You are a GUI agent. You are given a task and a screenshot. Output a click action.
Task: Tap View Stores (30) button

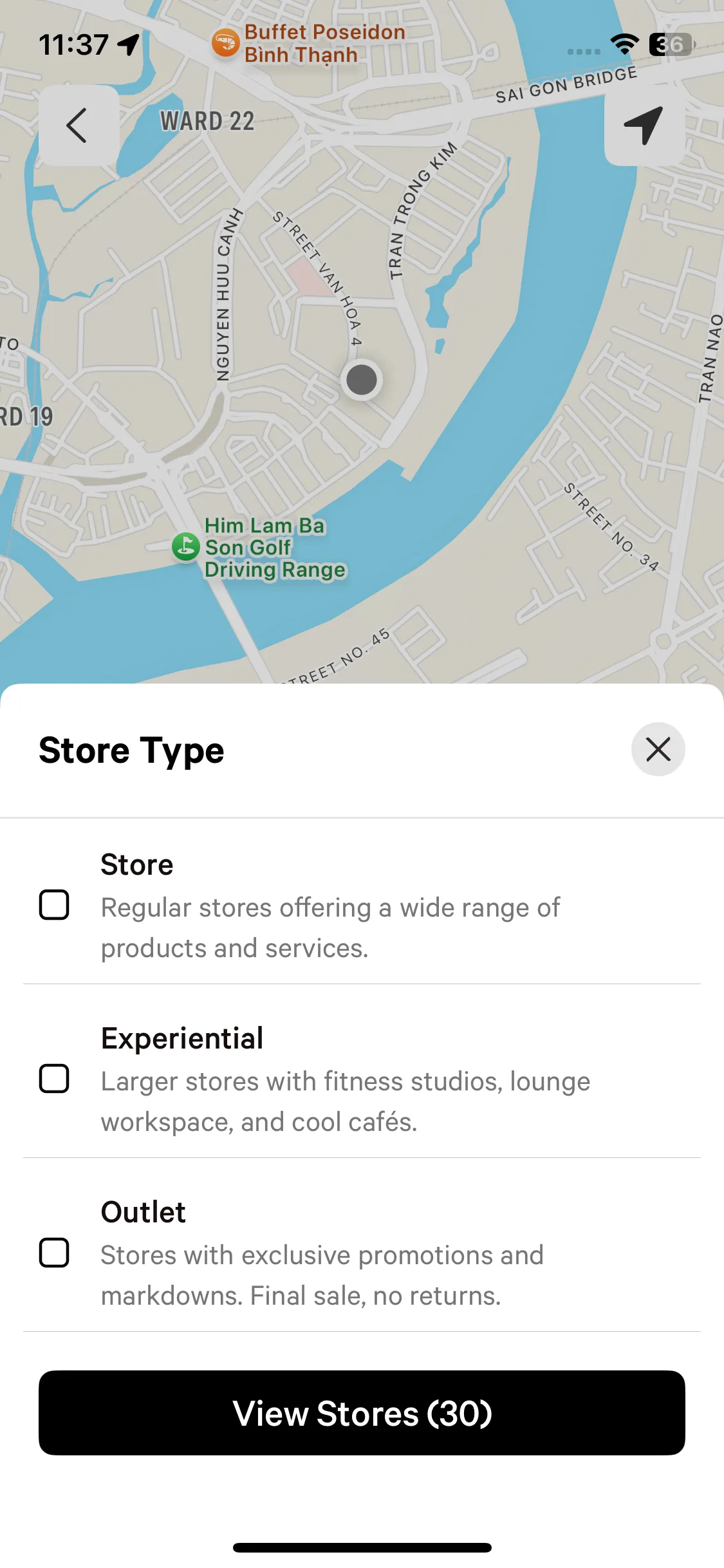click(362, 1413)
